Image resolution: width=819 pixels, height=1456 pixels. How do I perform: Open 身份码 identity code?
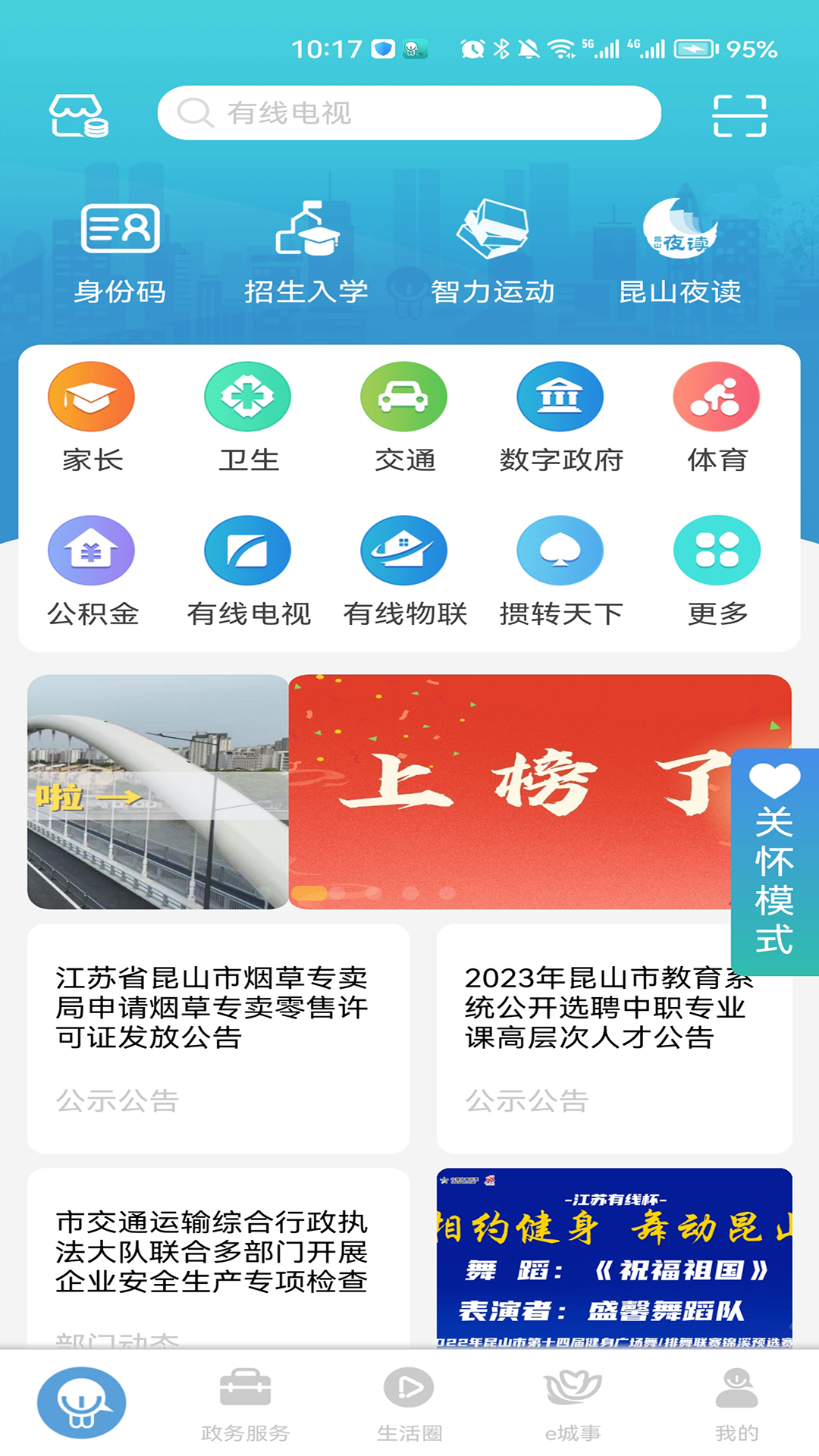click(x=120, y=252)
